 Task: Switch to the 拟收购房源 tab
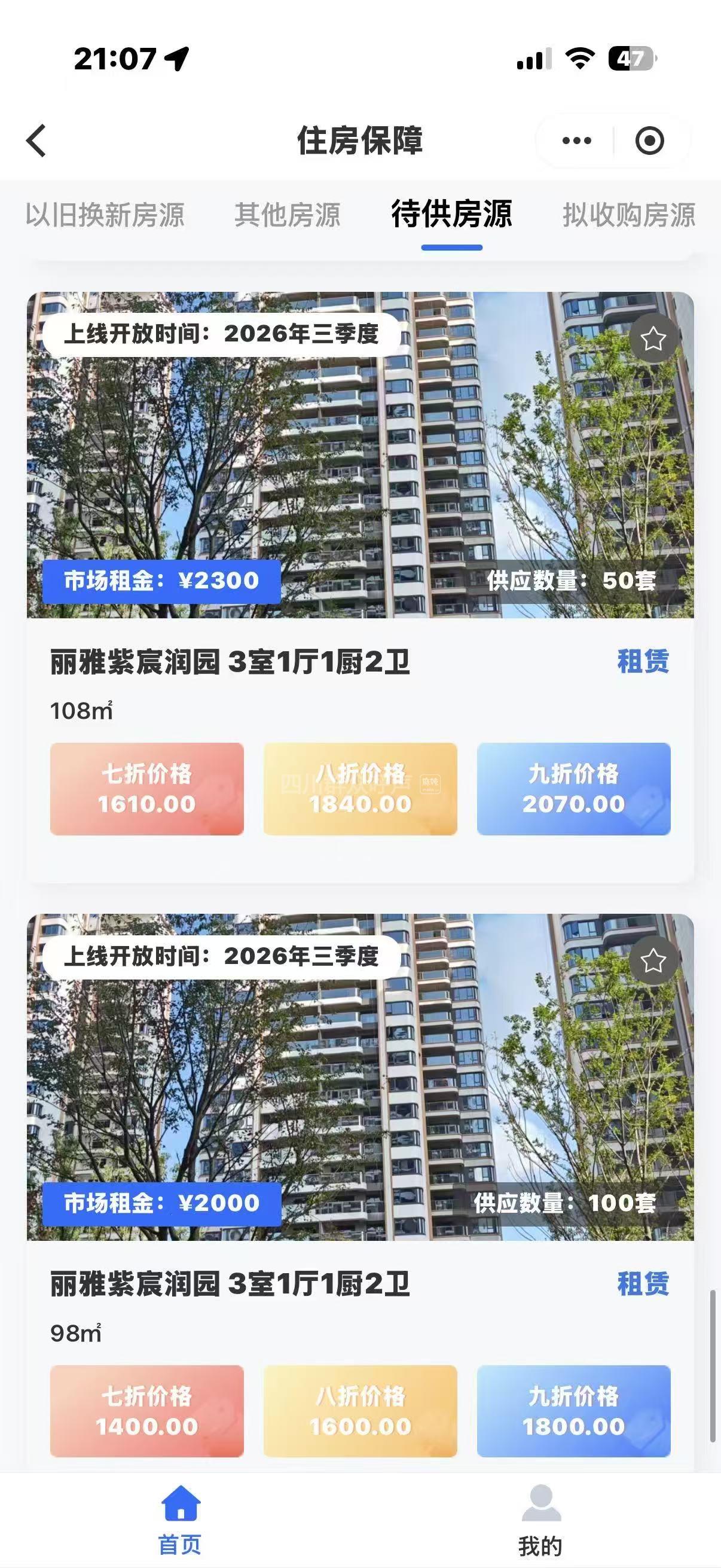coord(628,215)
